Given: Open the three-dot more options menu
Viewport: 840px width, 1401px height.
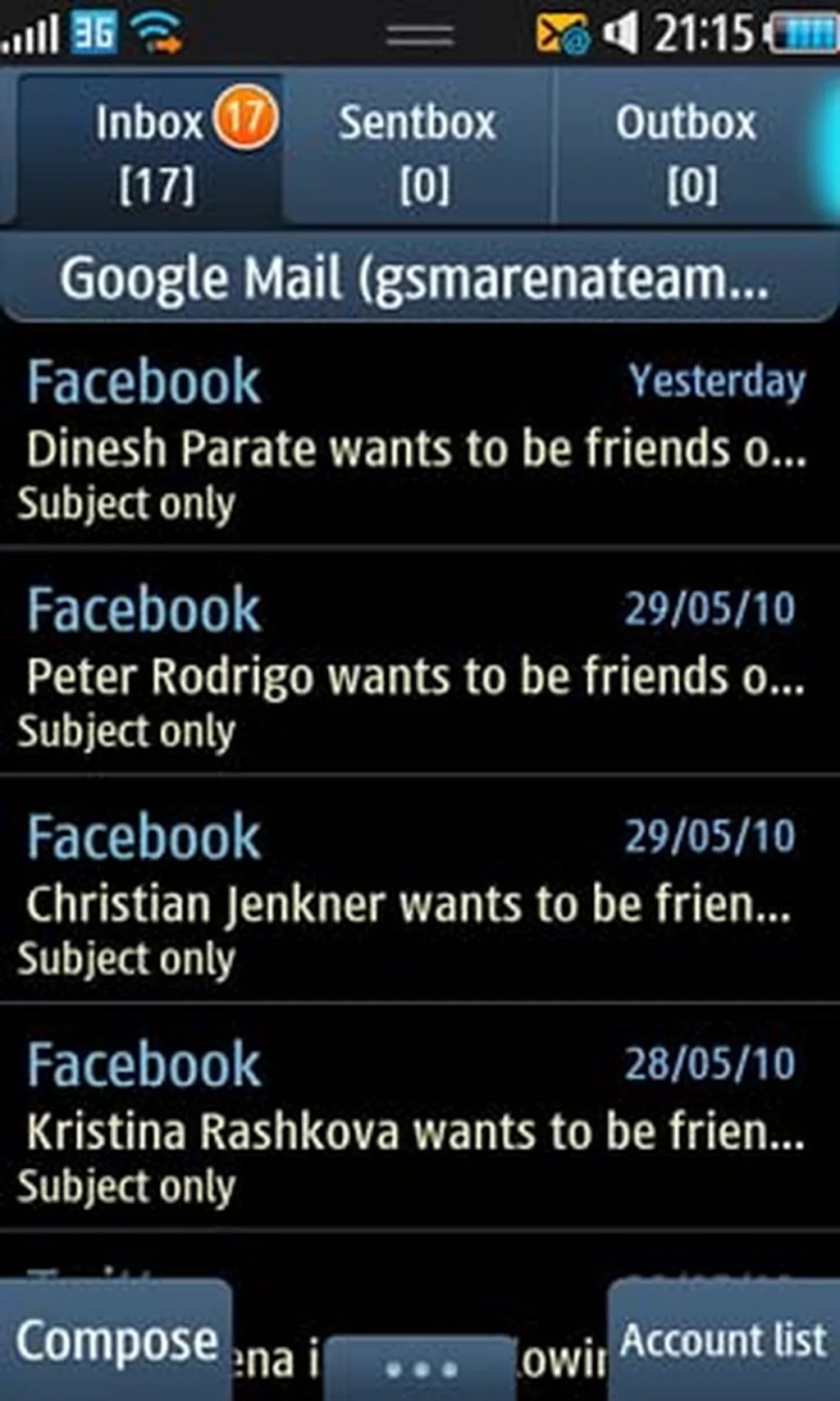Looking at the screenshot, I should click(x=421, y=1368).
